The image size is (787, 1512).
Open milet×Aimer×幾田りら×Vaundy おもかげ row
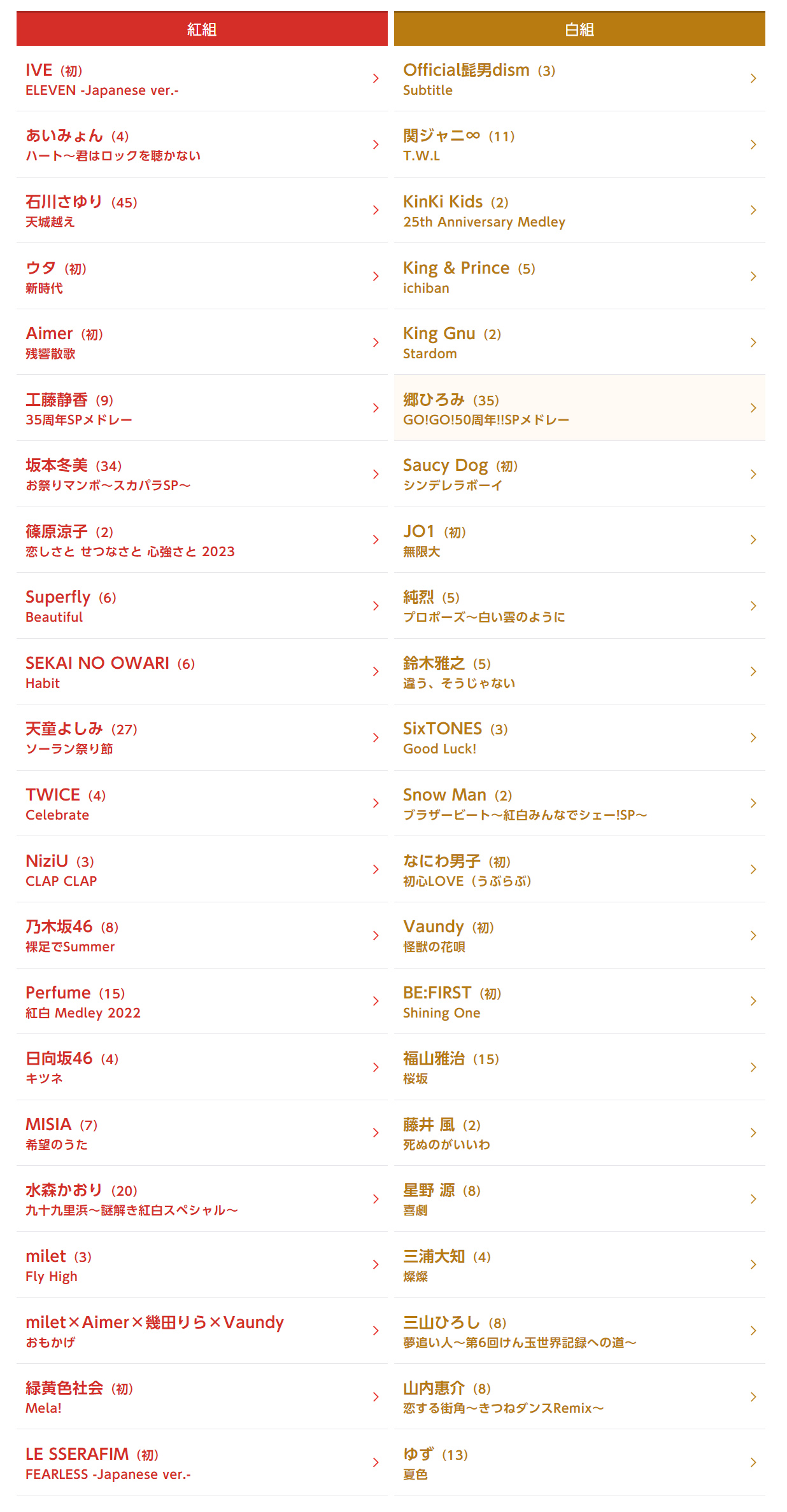[202, 1331]
